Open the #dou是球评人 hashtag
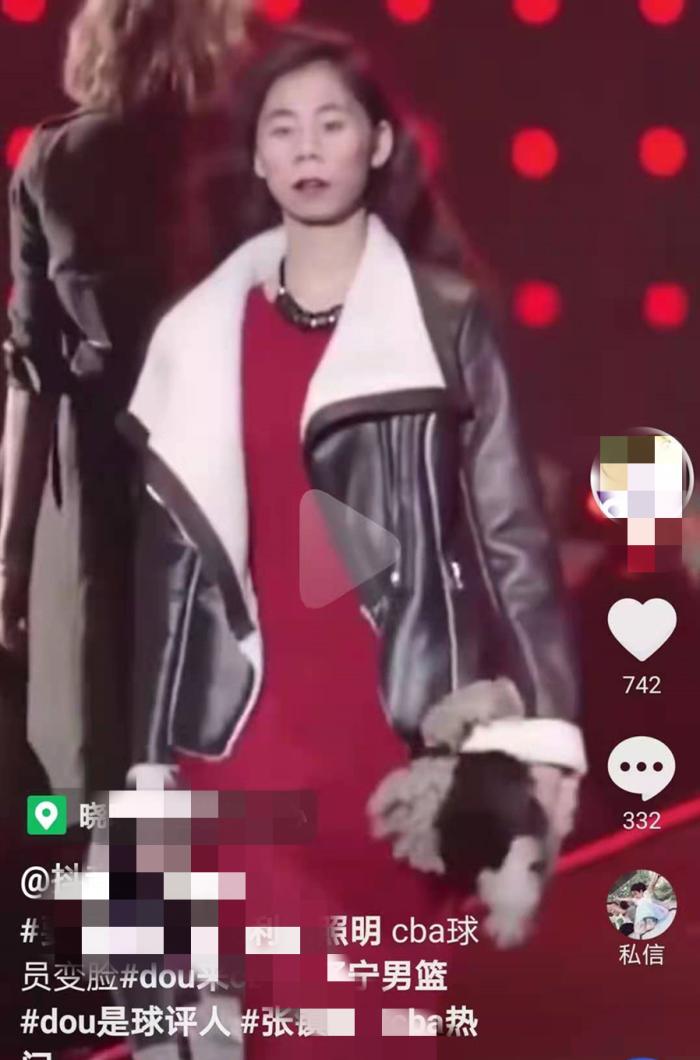 (x=125, y=1022)
